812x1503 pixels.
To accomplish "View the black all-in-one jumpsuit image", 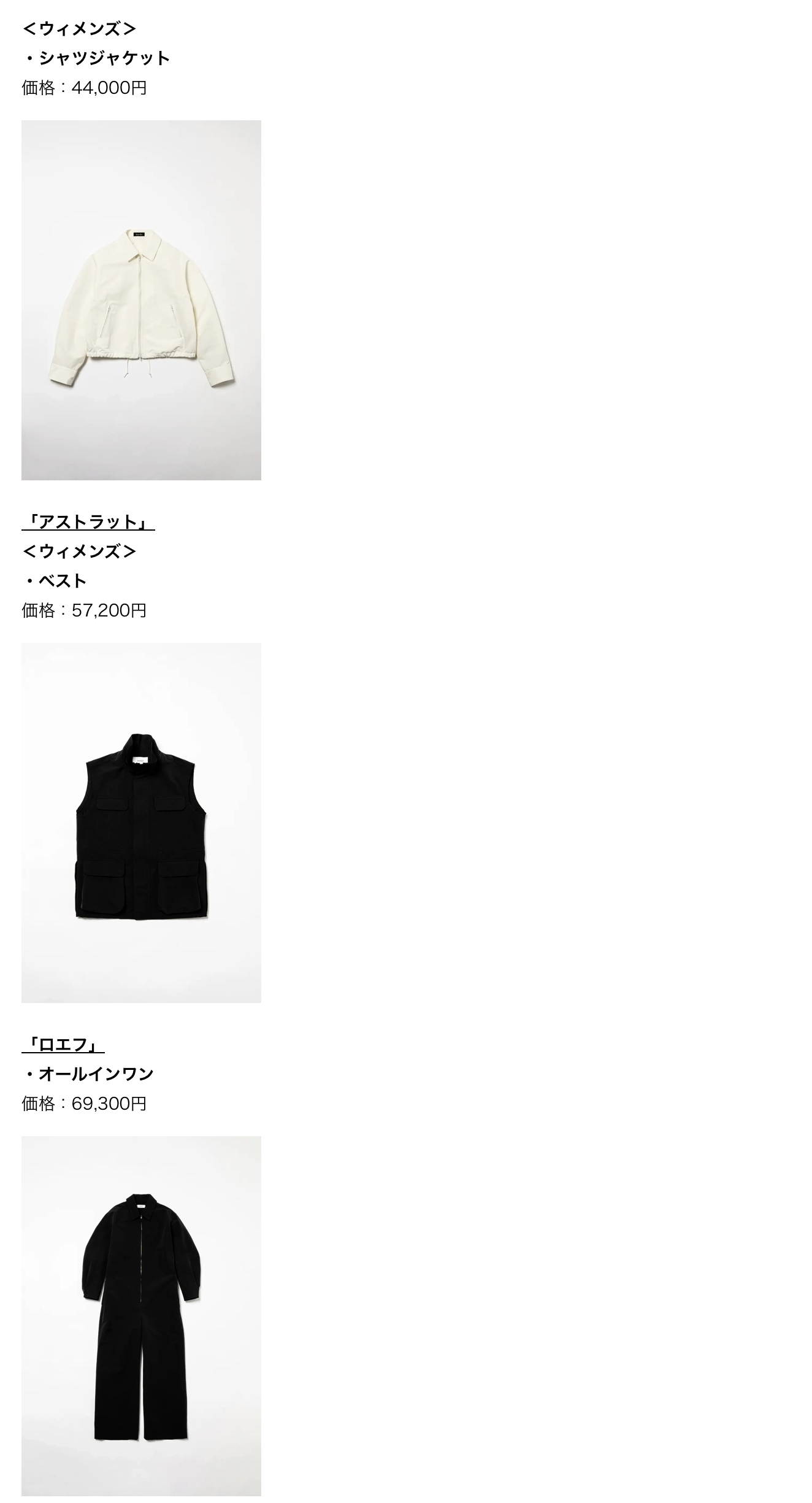I will click(141, 1316).
